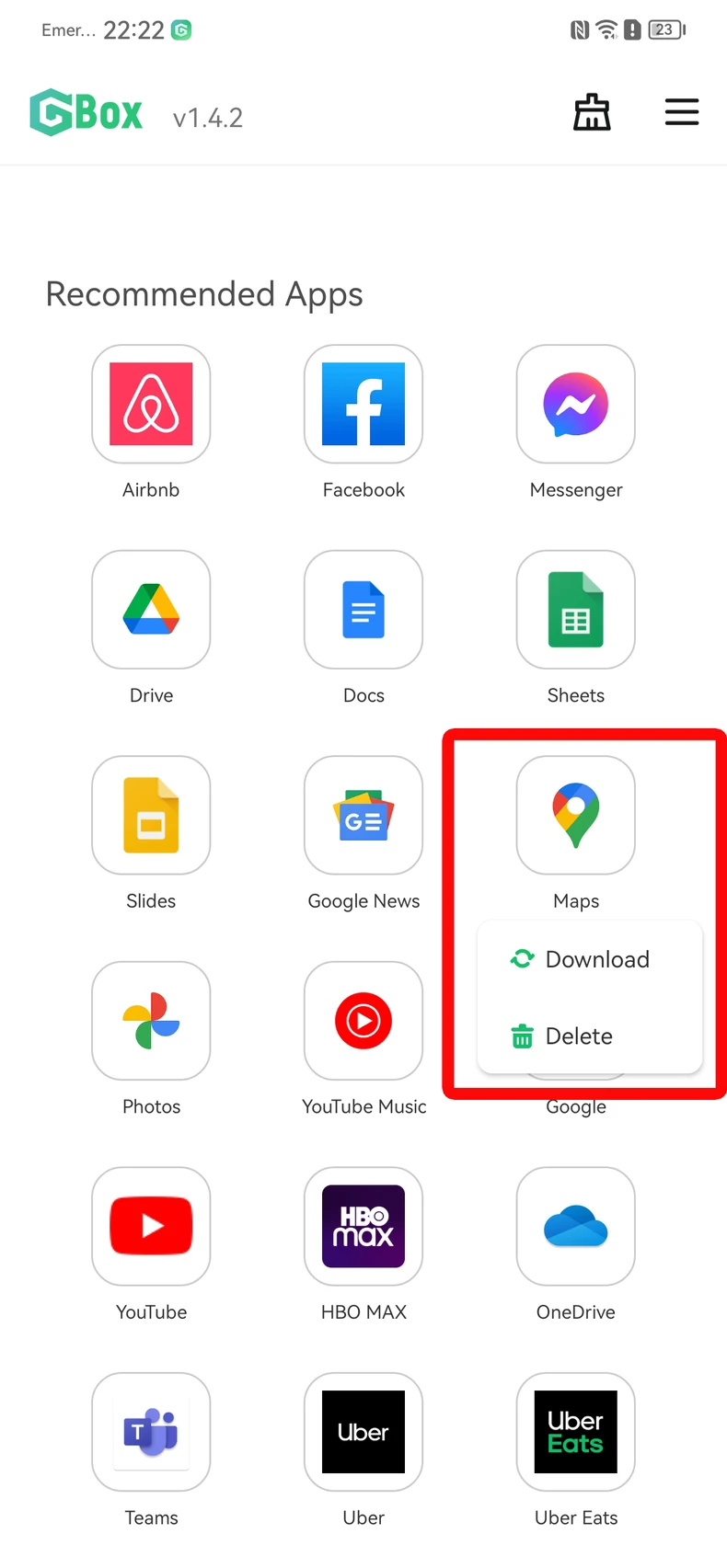The image size is (727, 1568).
Task: Open OneDrive app icon
Action: coord(576,1227)
